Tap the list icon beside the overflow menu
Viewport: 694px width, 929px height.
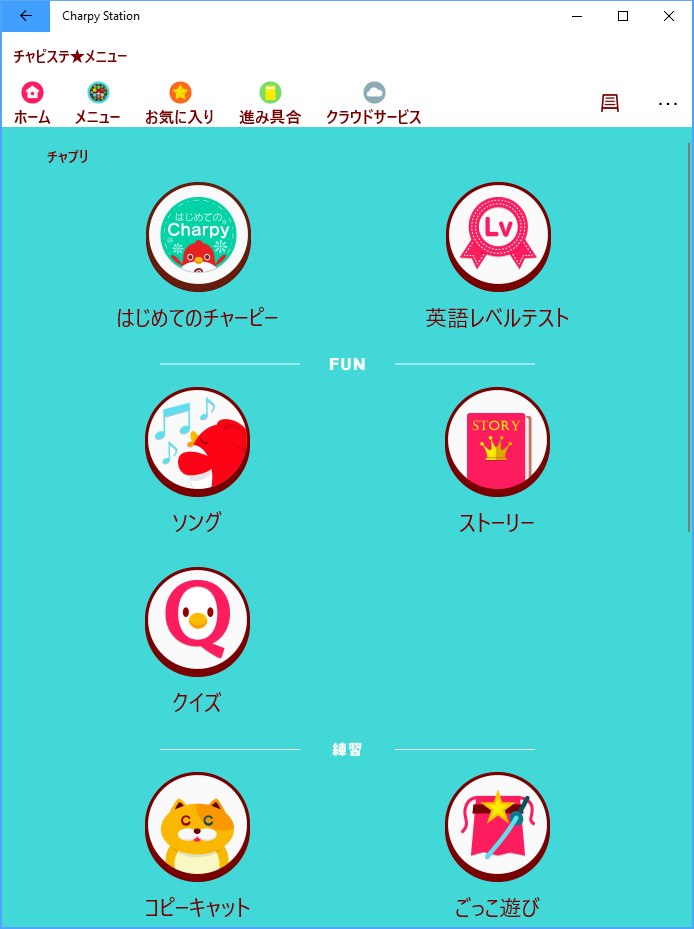click(609, 103)
